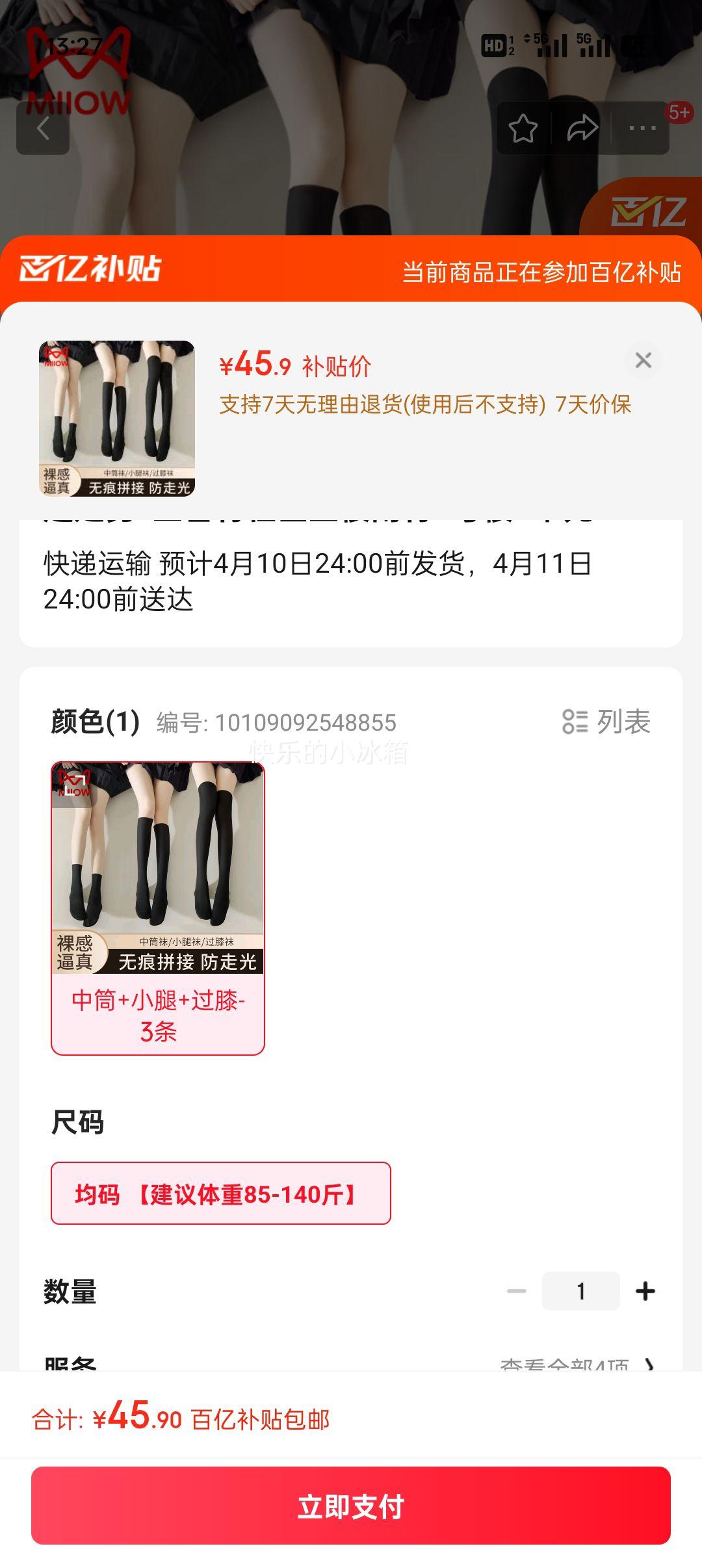The height and width of the screenshot is (1568, 702).
Task: Tap 立即支付 to pay now
Action: tap(351, 1506)
